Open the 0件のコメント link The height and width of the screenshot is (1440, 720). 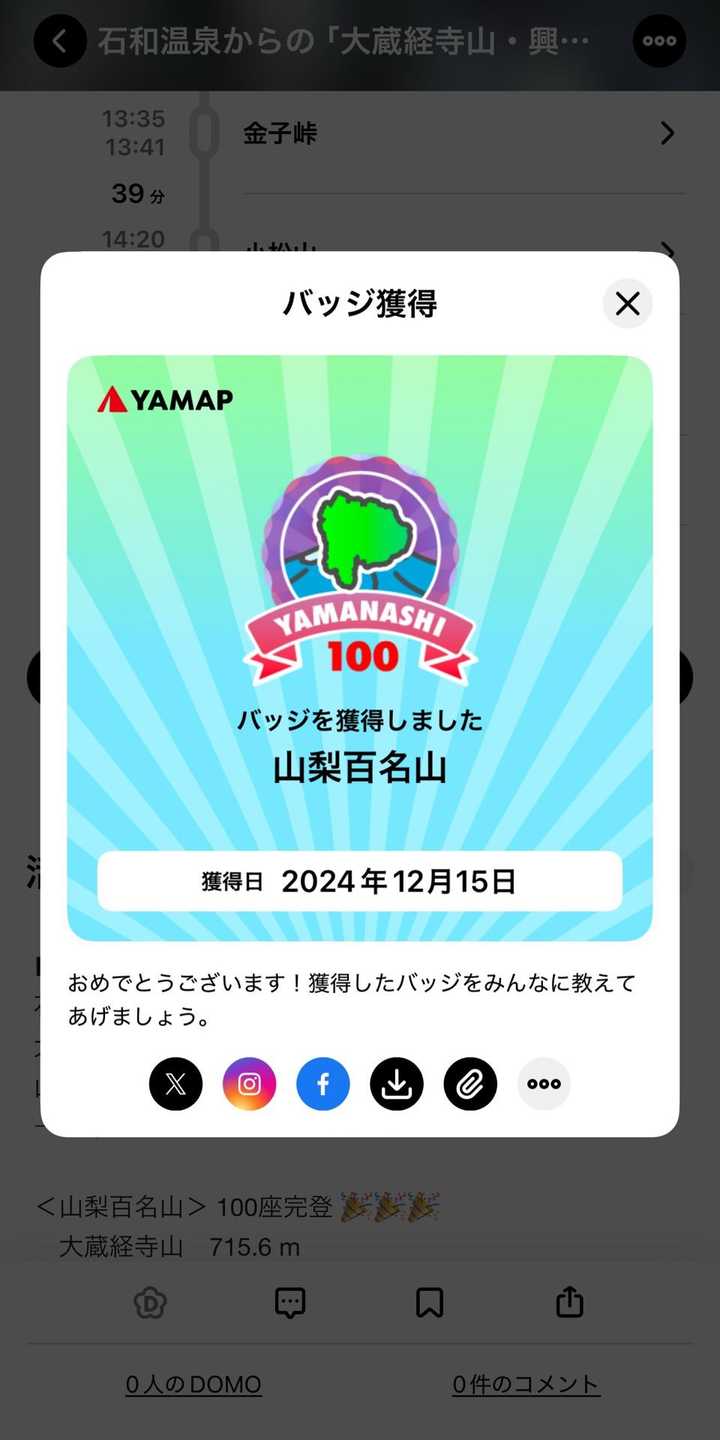526,1384
